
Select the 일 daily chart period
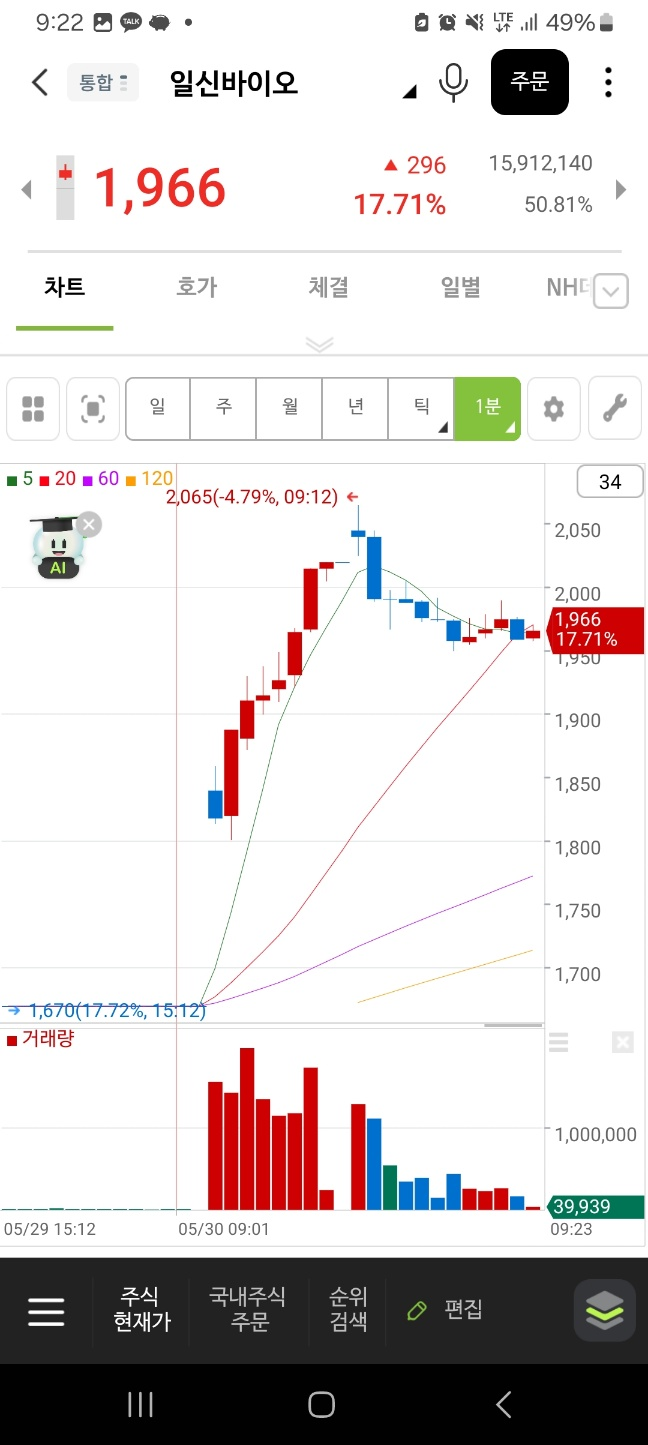tap(158, 408)
